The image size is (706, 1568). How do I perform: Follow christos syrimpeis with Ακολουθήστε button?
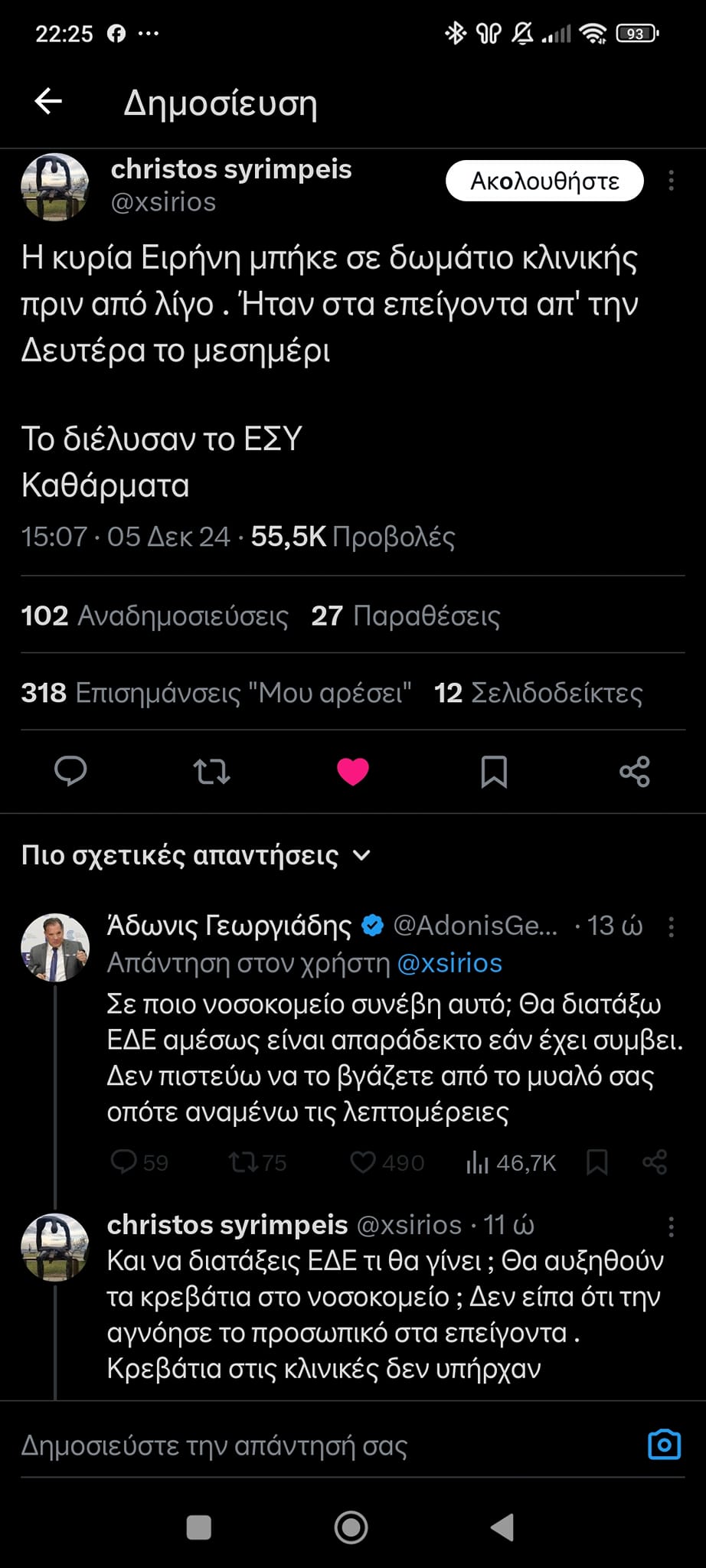click(544, 181)
